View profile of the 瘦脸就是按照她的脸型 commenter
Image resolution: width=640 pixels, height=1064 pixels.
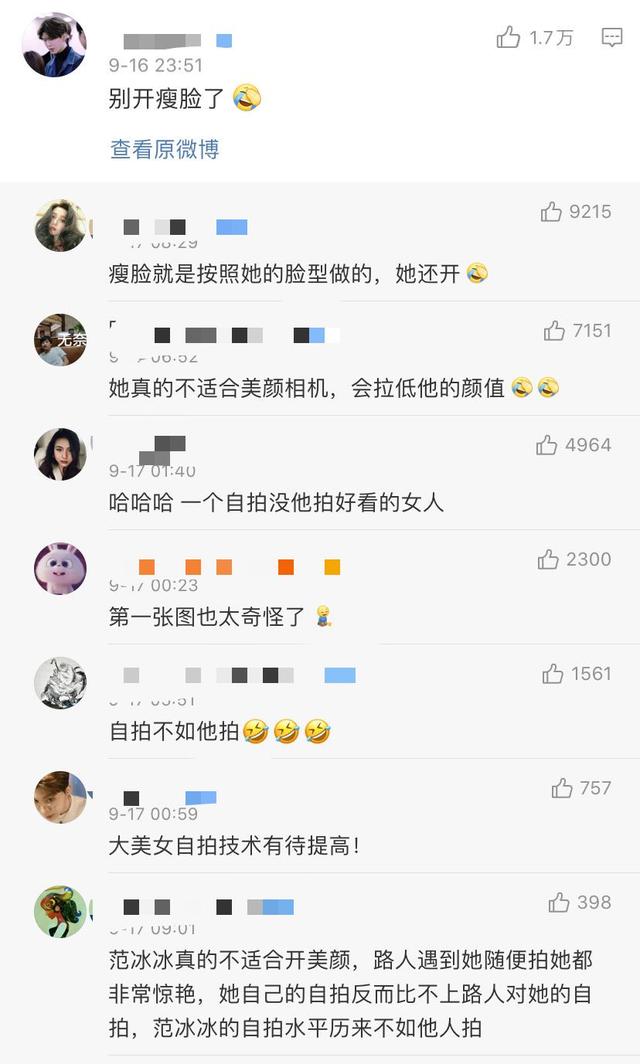tap(60, 226)
